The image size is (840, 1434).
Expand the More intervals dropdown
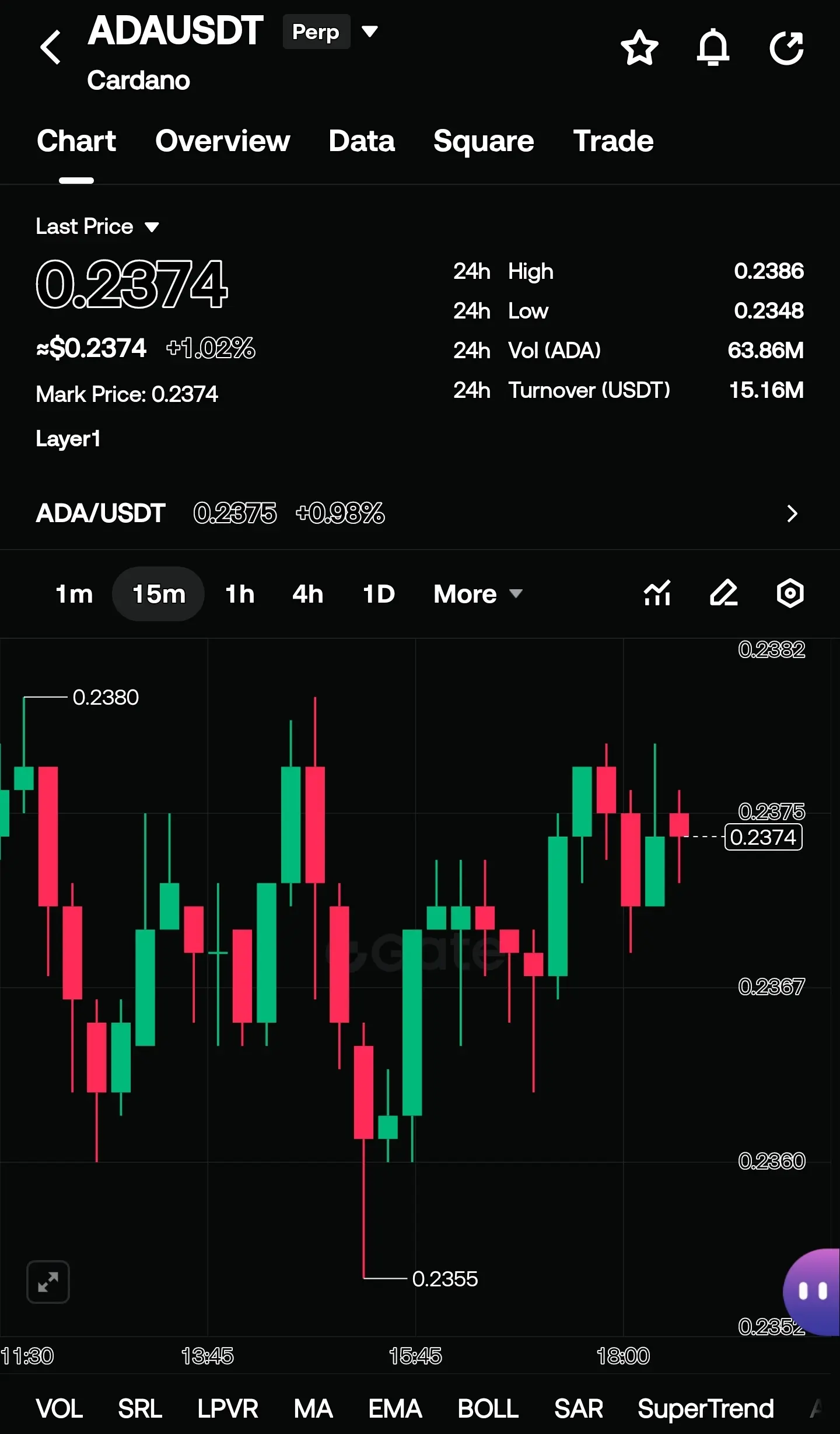[478, 594]
